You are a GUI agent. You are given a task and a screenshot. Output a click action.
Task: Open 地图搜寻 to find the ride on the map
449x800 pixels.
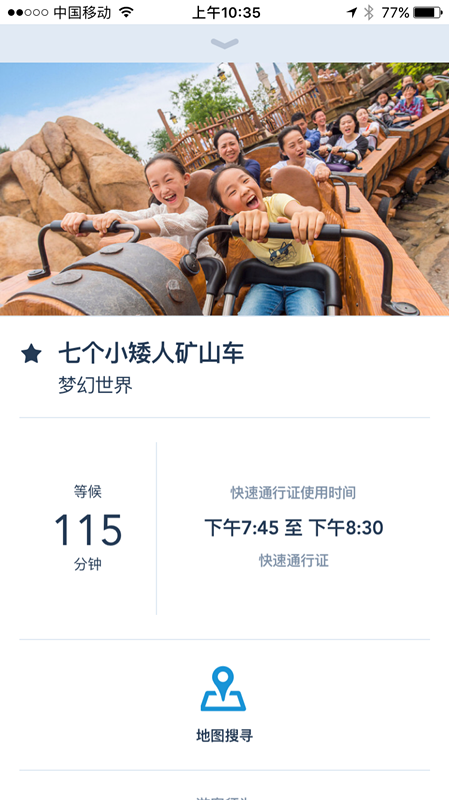224,704
